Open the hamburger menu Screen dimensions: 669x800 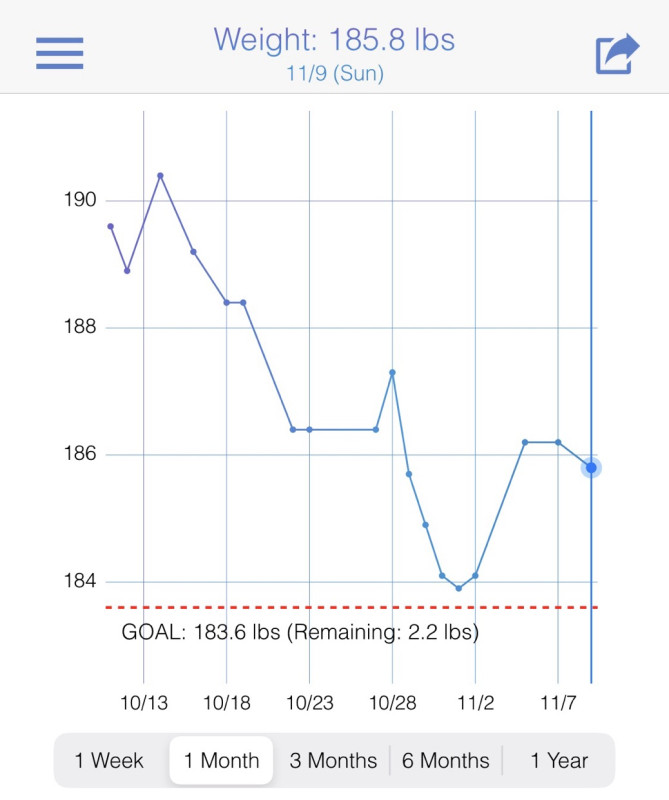[59, 53]
